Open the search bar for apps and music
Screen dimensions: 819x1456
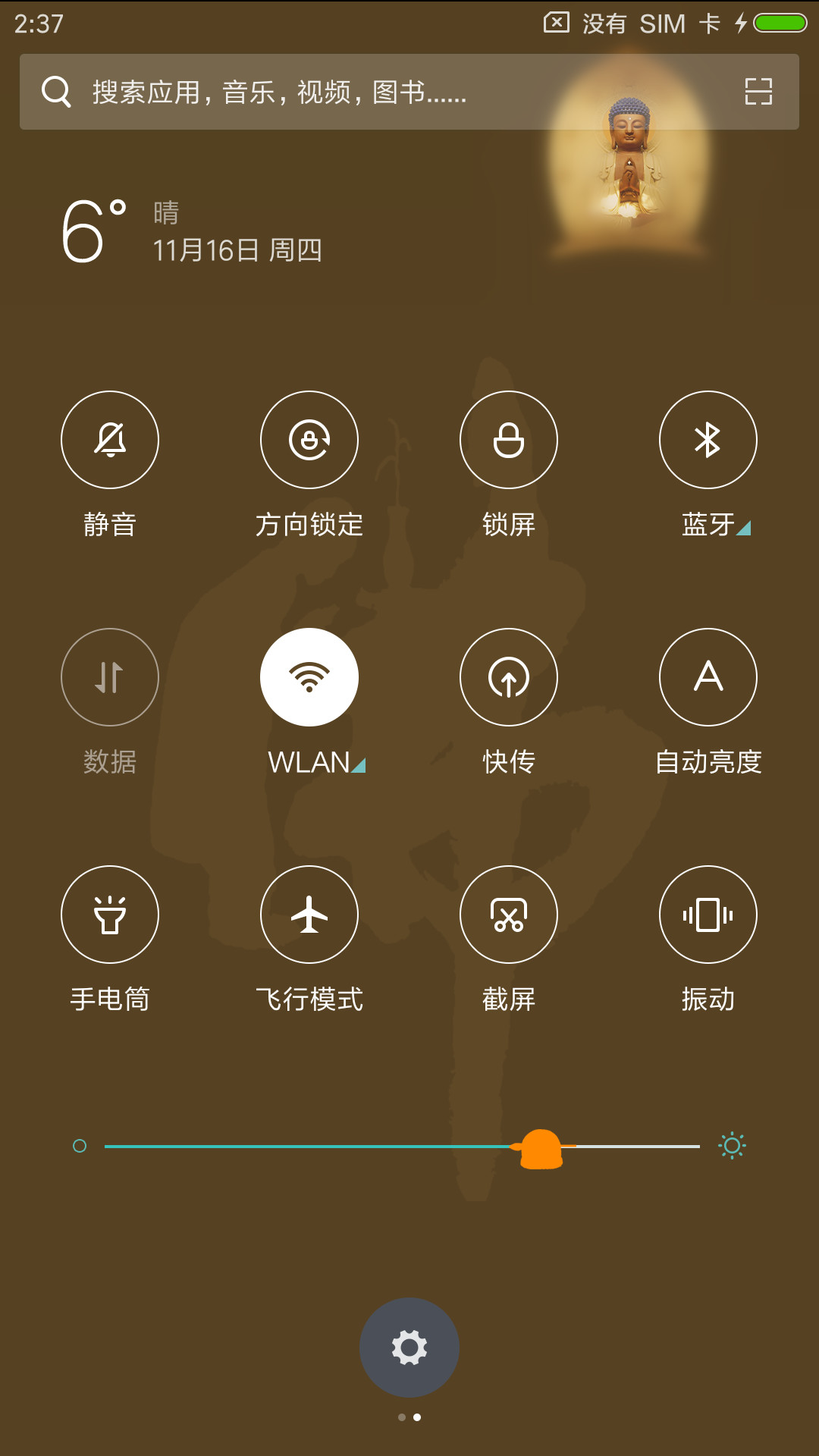coord(409,92)
